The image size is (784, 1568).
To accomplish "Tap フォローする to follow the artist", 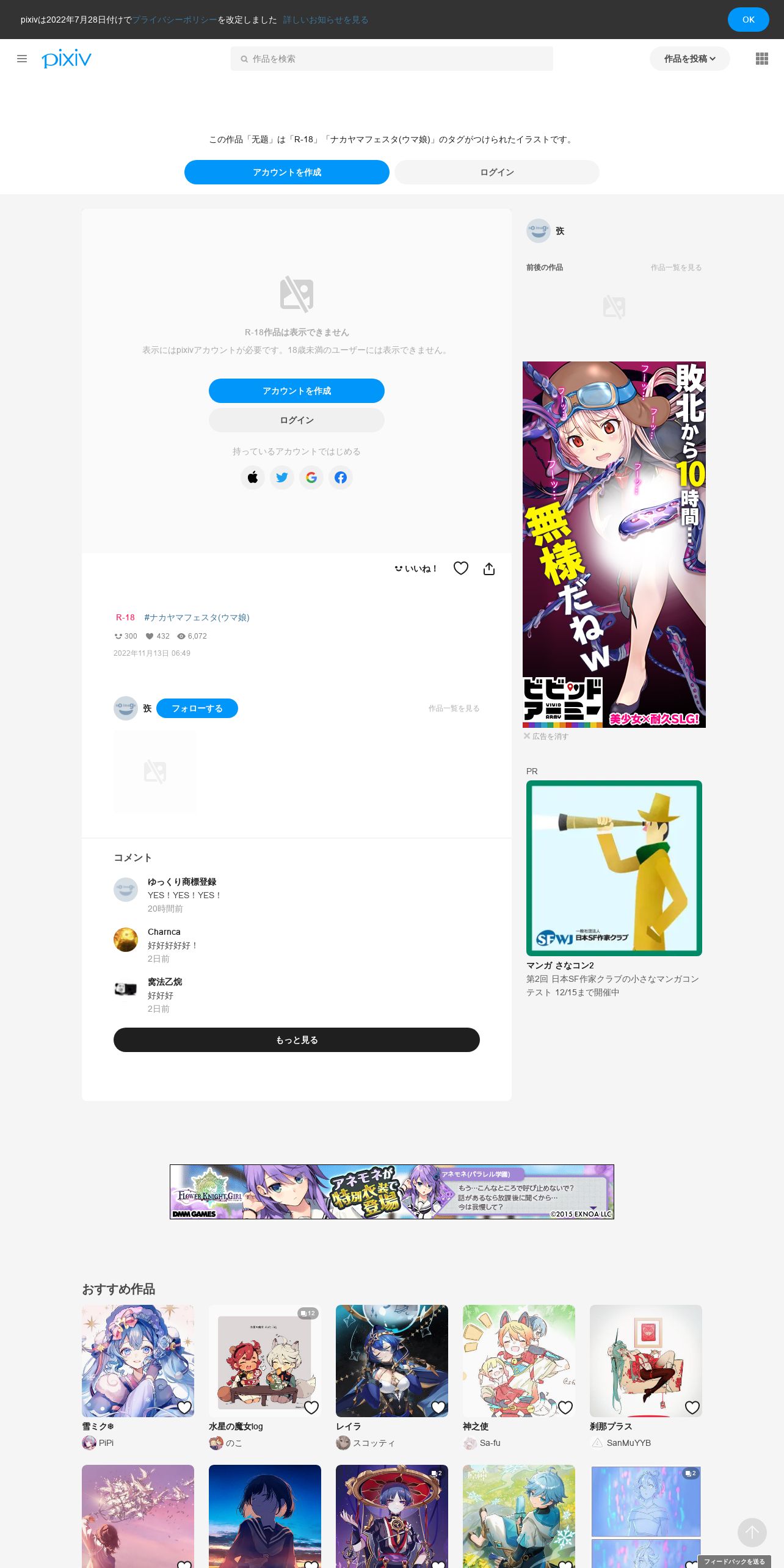I will 197,708.
